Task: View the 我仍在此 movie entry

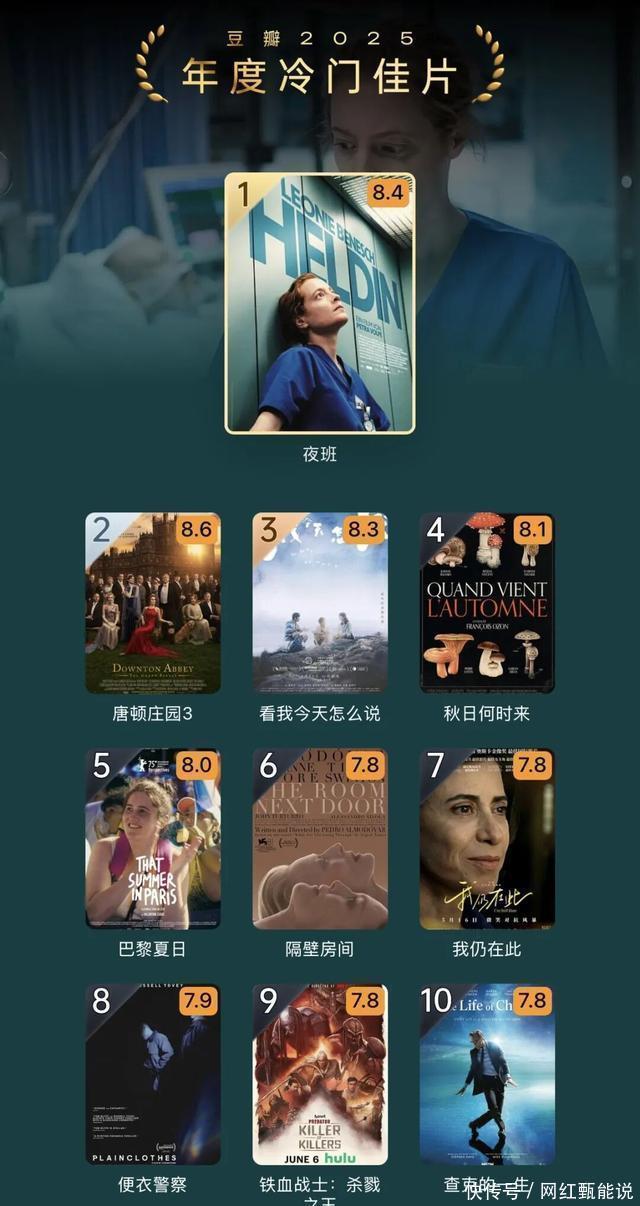Action: 487,839
